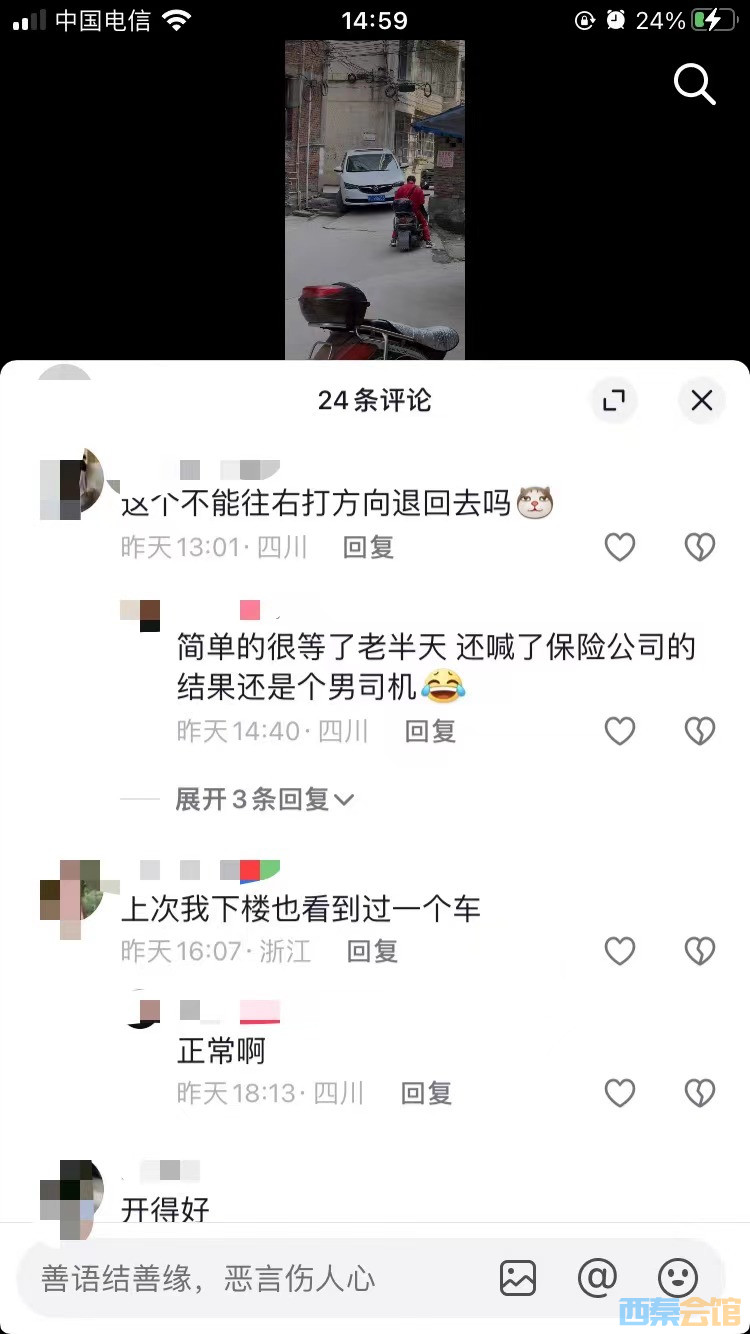Like the 16:07 comment from 浙江
Screen dimensions: 750x1334
tap(620, 951)
